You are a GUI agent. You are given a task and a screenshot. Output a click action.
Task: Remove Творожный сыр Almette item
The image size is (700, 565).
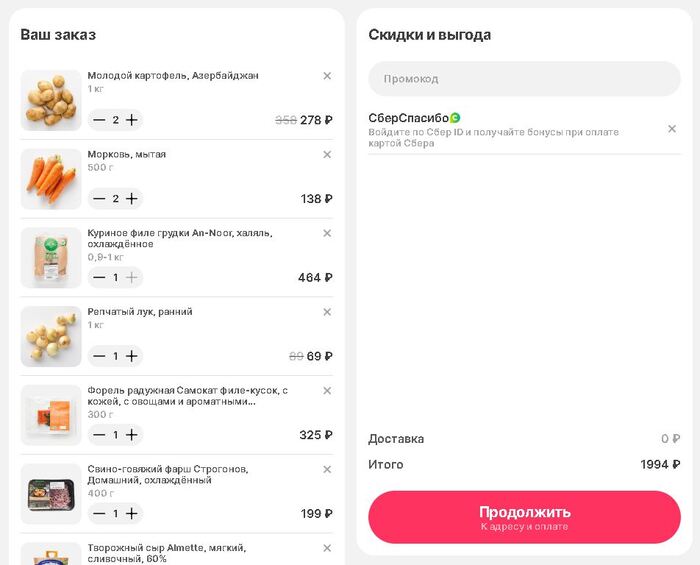point(327,548)
